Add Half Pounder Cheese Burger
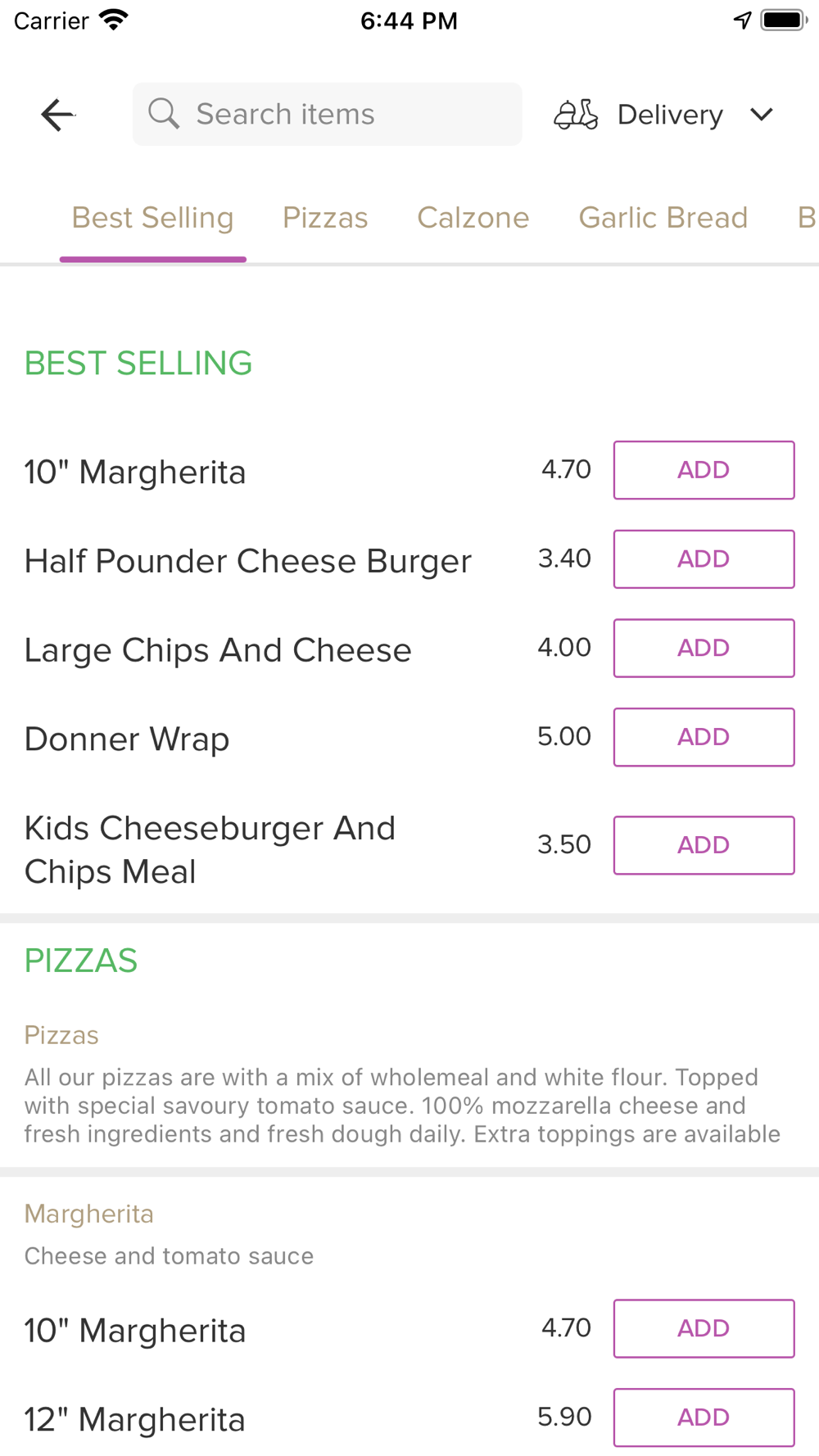819x1456 pixels. pyautogui.click(x=704, y=559)
